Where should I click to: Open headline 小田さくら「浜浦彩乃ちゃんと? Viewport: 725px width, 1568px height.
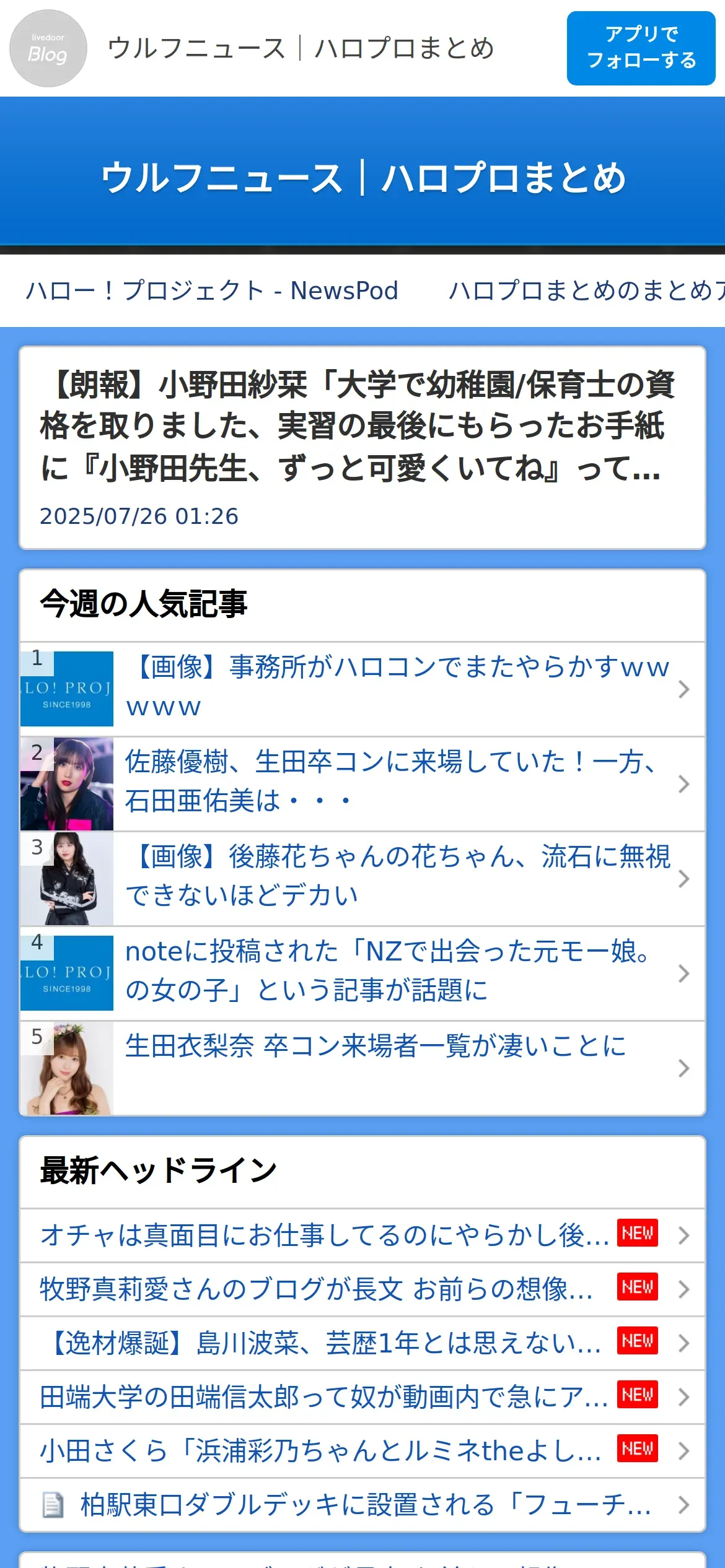pos(362,1450)
